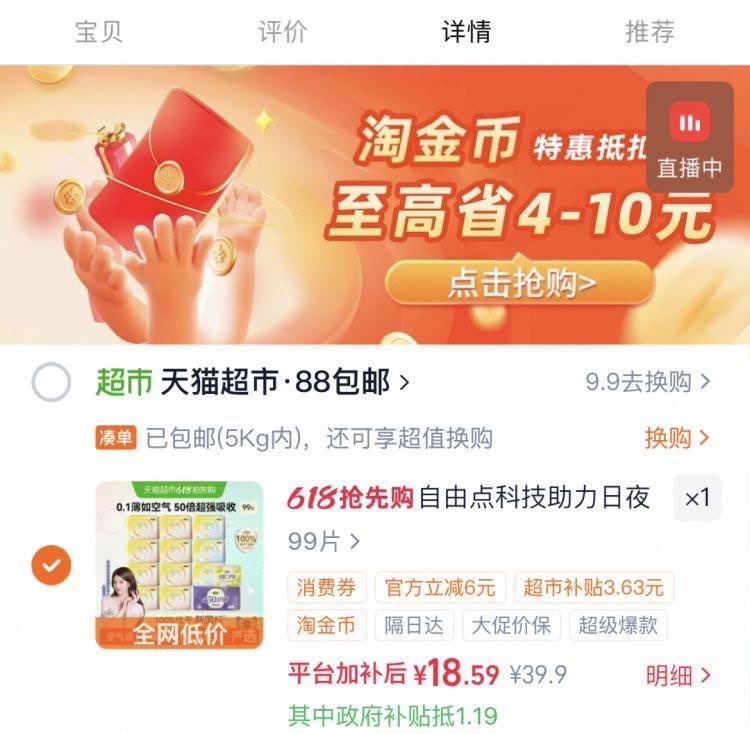
Task: Open the 自由点 product image
Action: coord(179,565)
